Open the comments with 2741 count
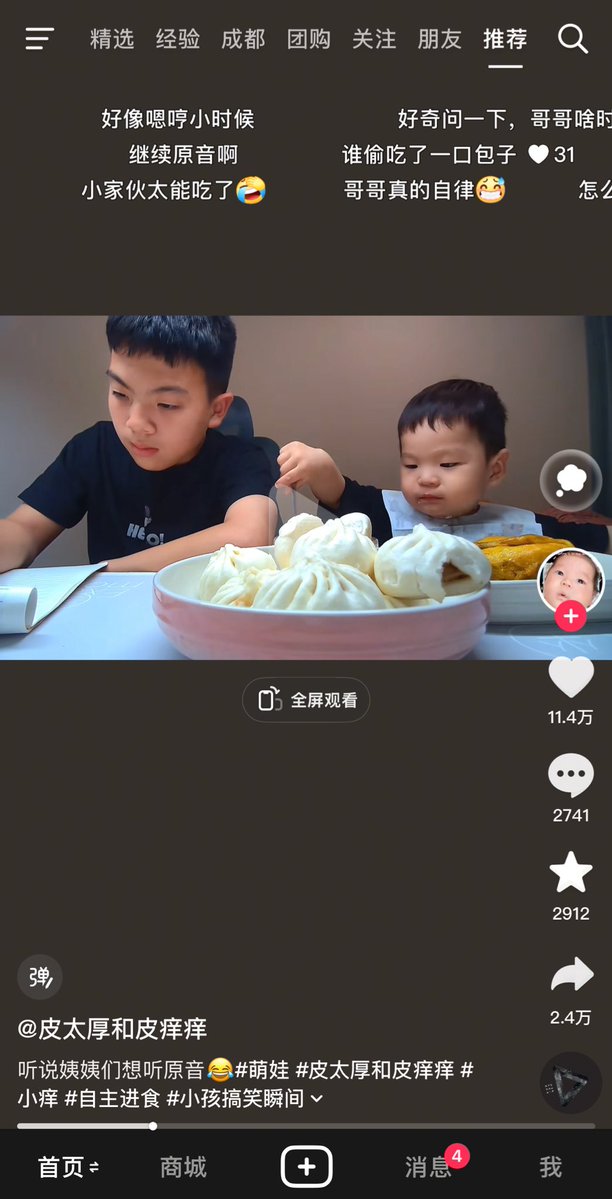The width and height of the screenshot is (612, 1199). 571,776
